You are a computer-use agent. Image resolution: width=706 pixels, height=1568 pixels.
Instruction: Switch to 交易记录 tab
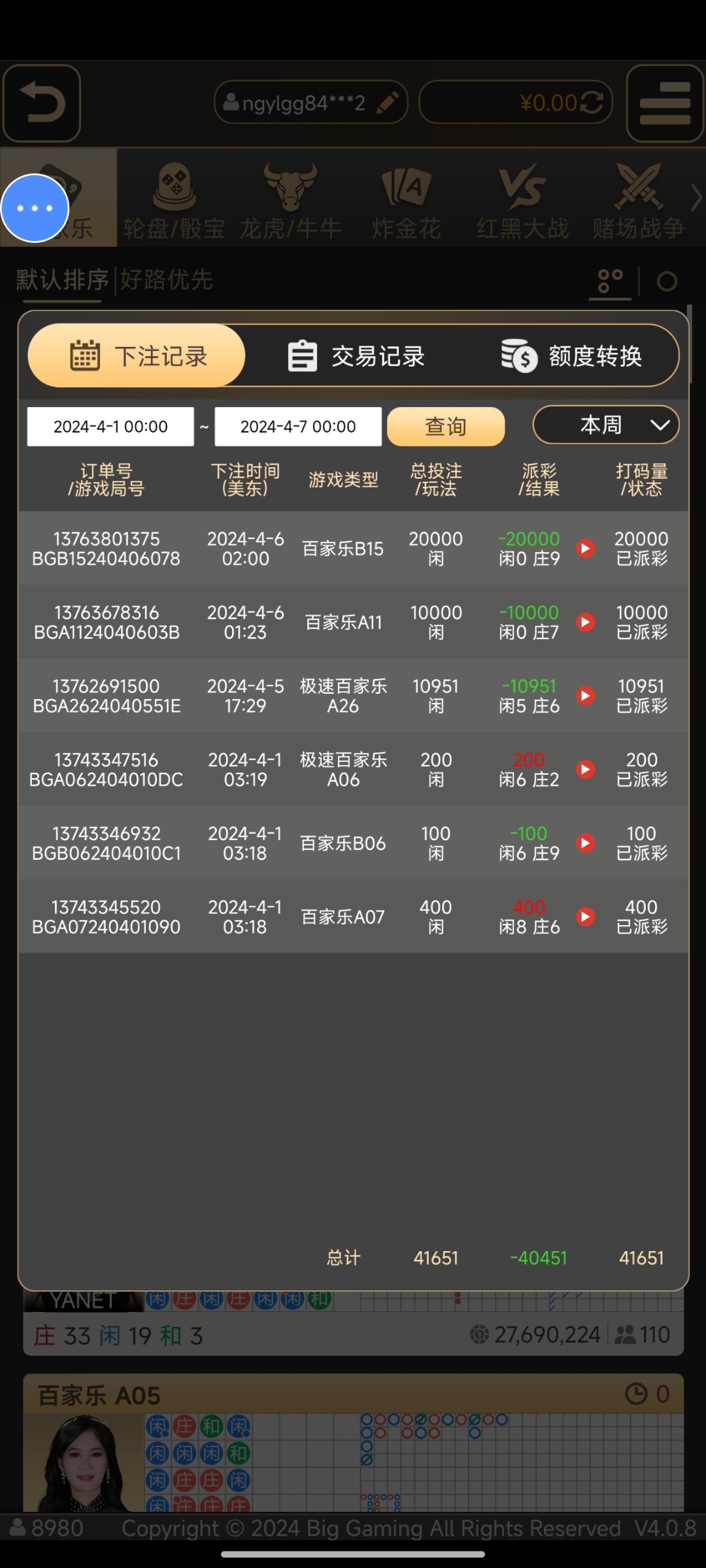pyautogui.click(x=356, y=356)
